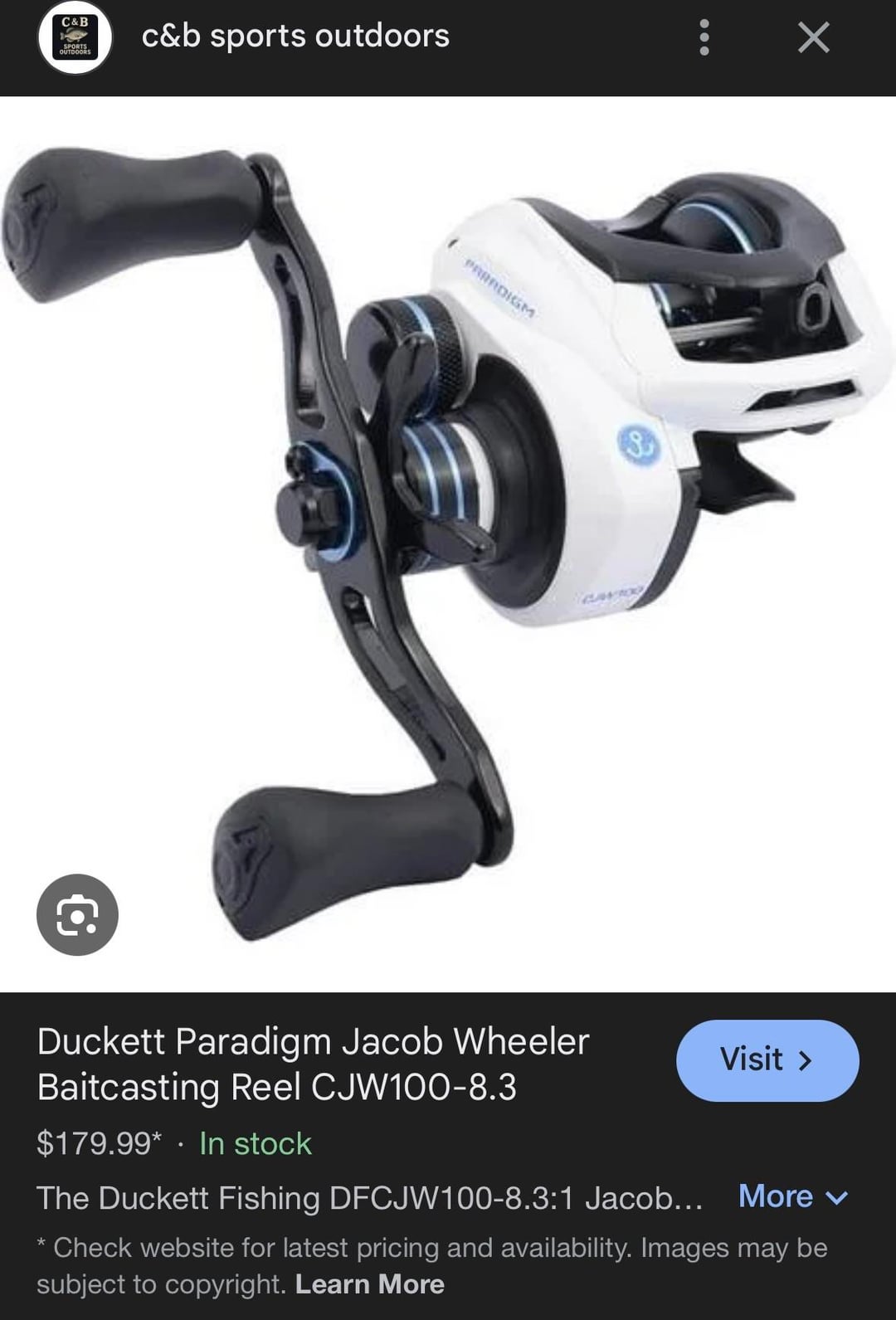The height and width of the screenshot is (1320, 896).
Task: Open the three-dot overflow menu
Action: [704, 37]
